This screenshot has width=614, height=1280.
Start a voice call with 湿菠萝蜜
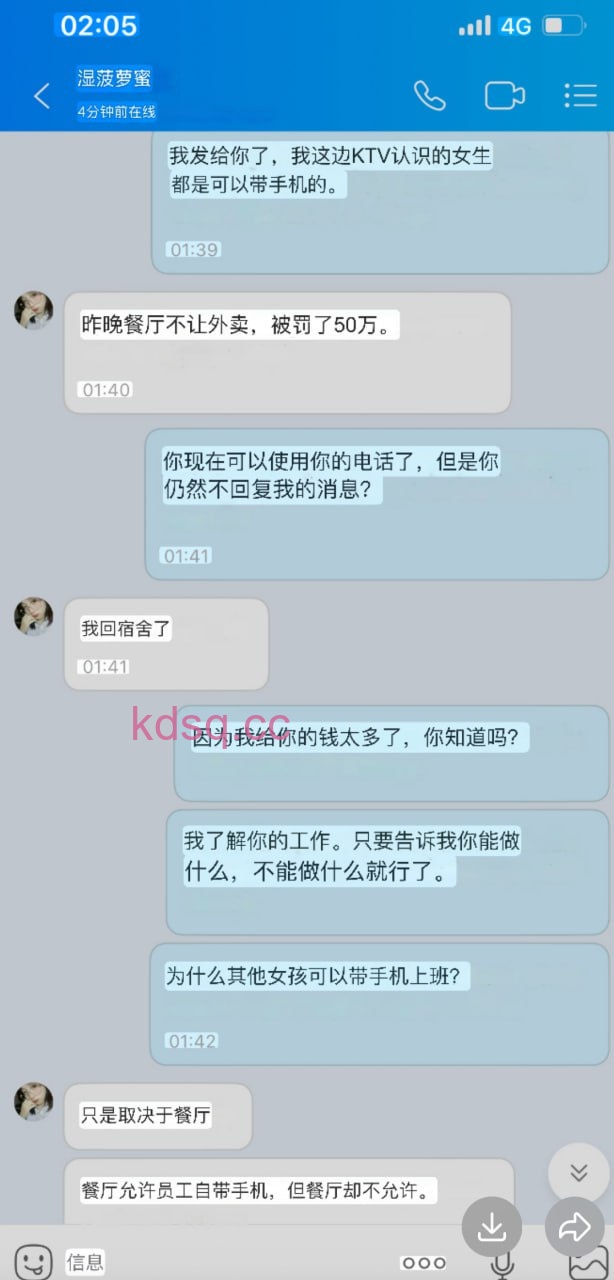(429, 95)
